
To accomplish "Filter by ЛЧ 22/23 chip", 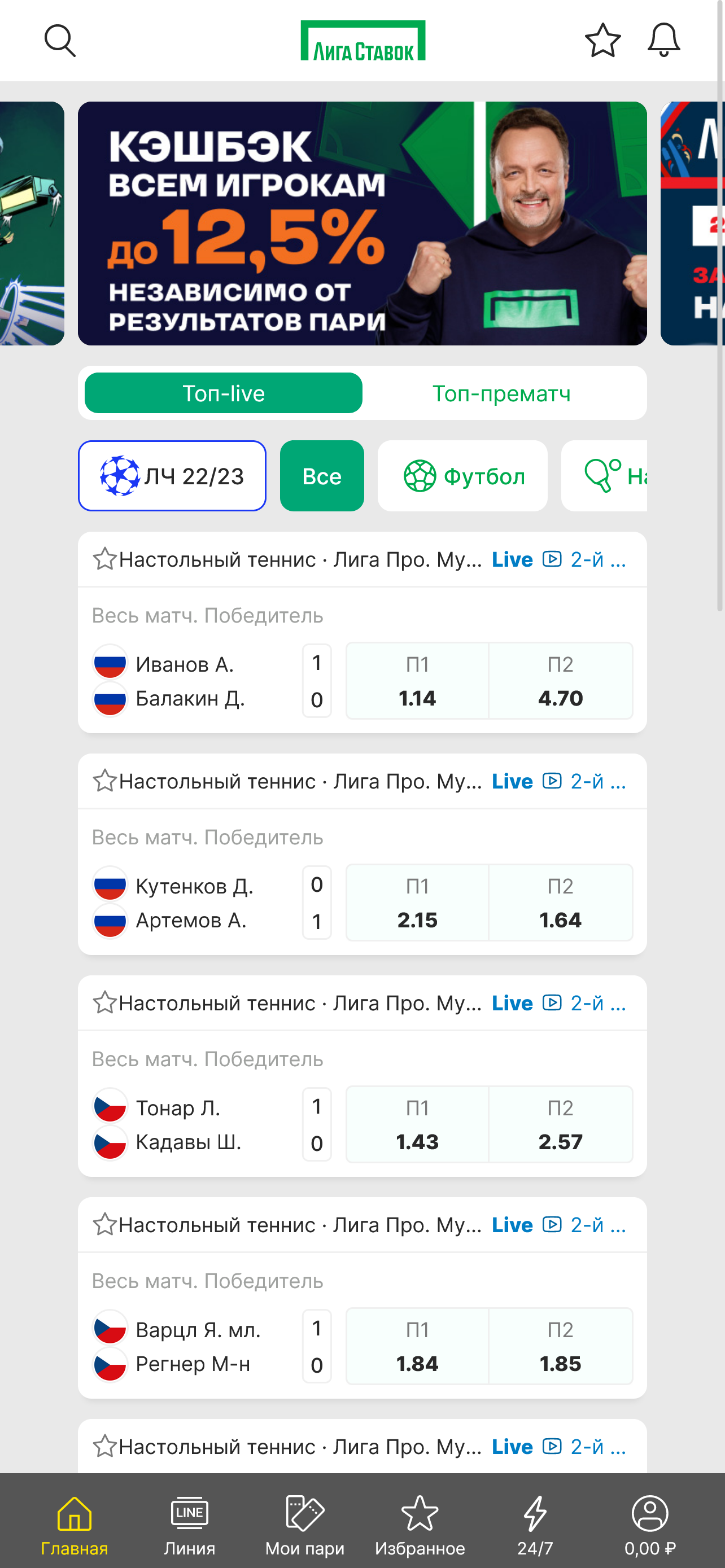I will click(172, 476).
